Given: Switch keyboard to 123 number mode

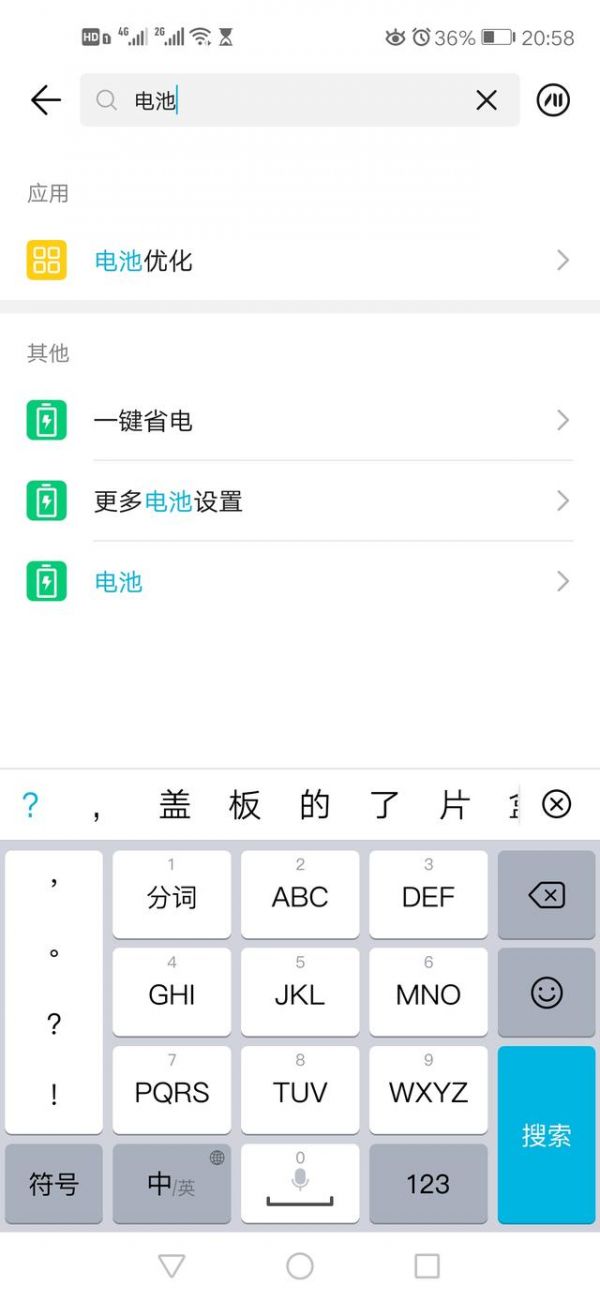Looking at the screenshot, I should (428, 1185).
